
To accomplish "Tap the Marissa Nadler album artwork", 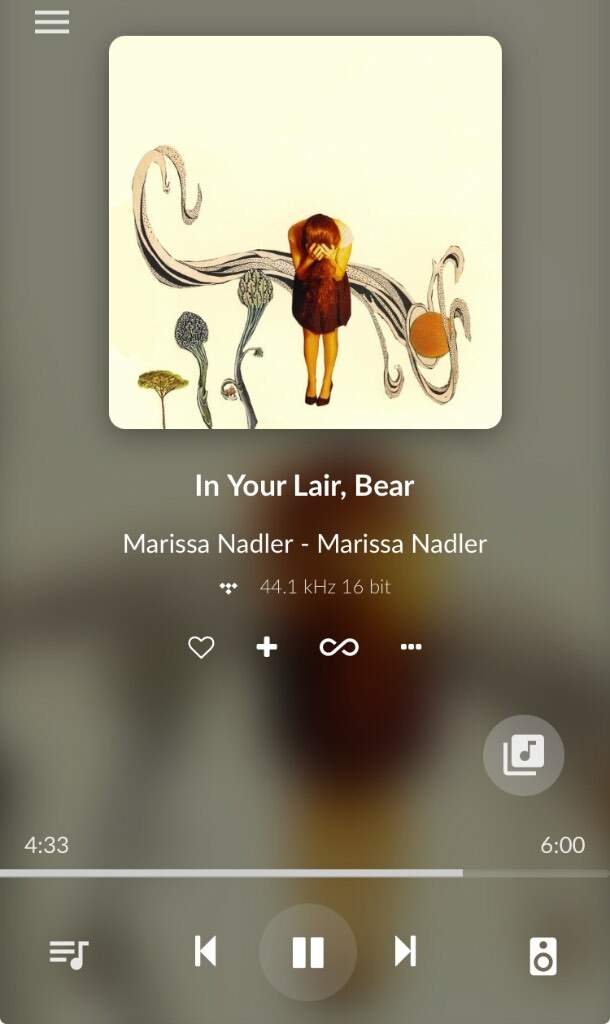I will coord(305,232).
